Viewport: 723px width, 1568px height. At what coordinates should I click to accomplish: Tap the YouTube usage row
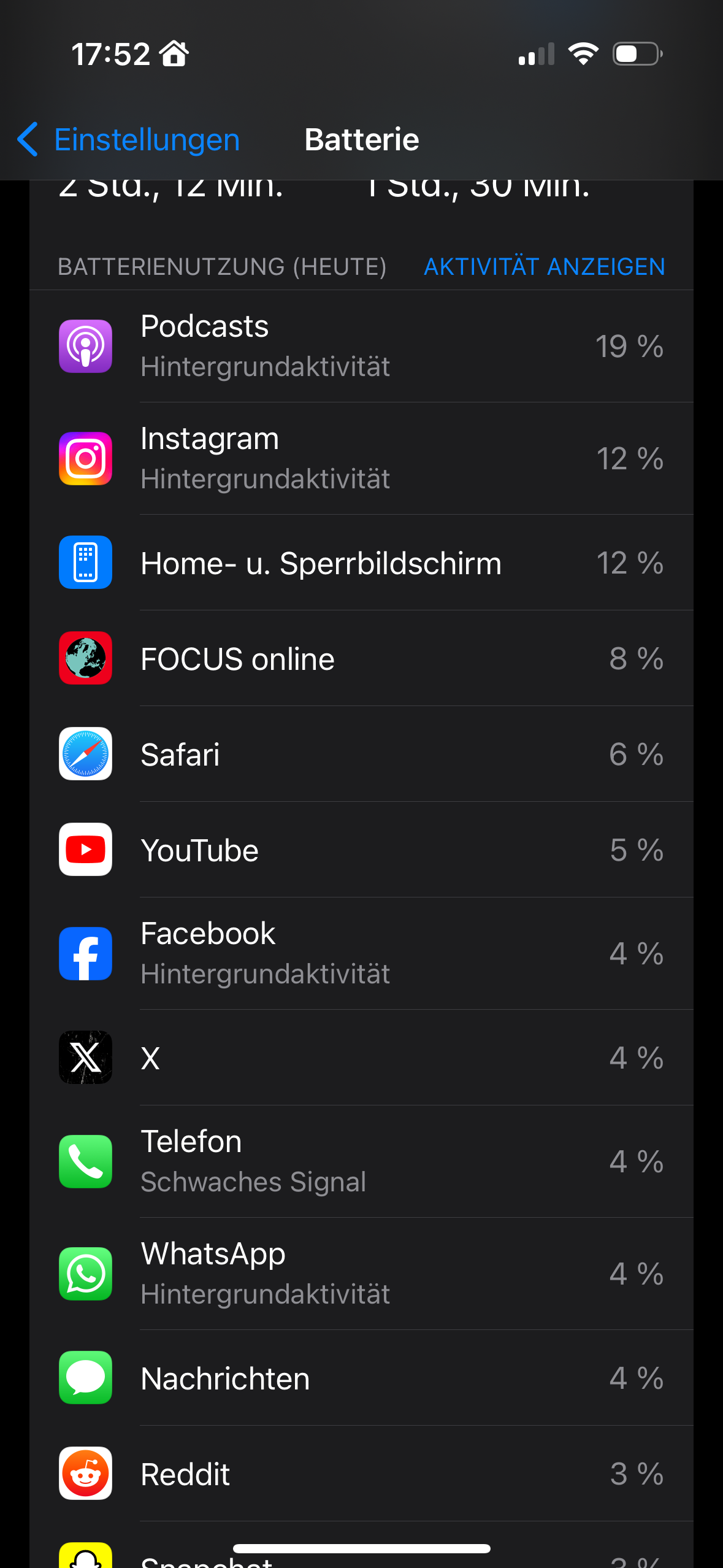[x=361, y=850]
